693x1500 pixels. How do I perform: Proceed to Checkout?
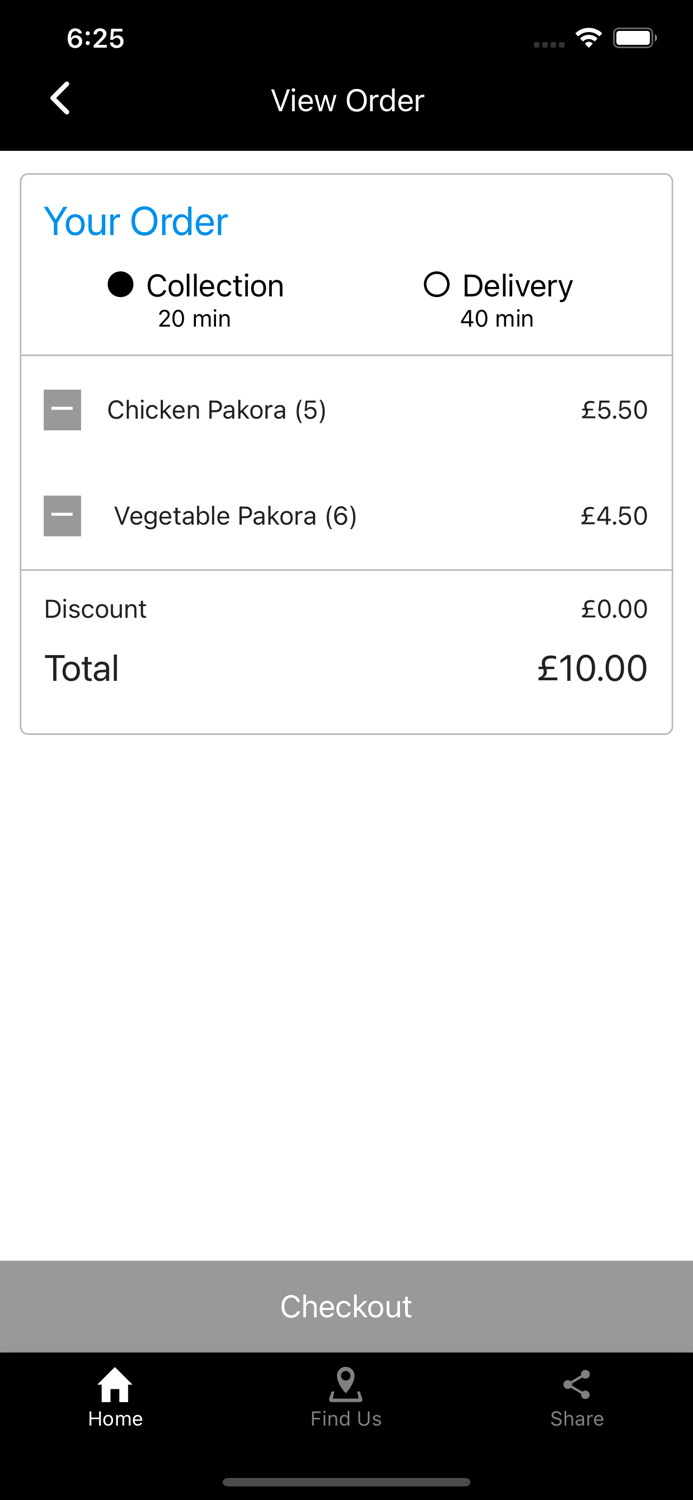346,1306
